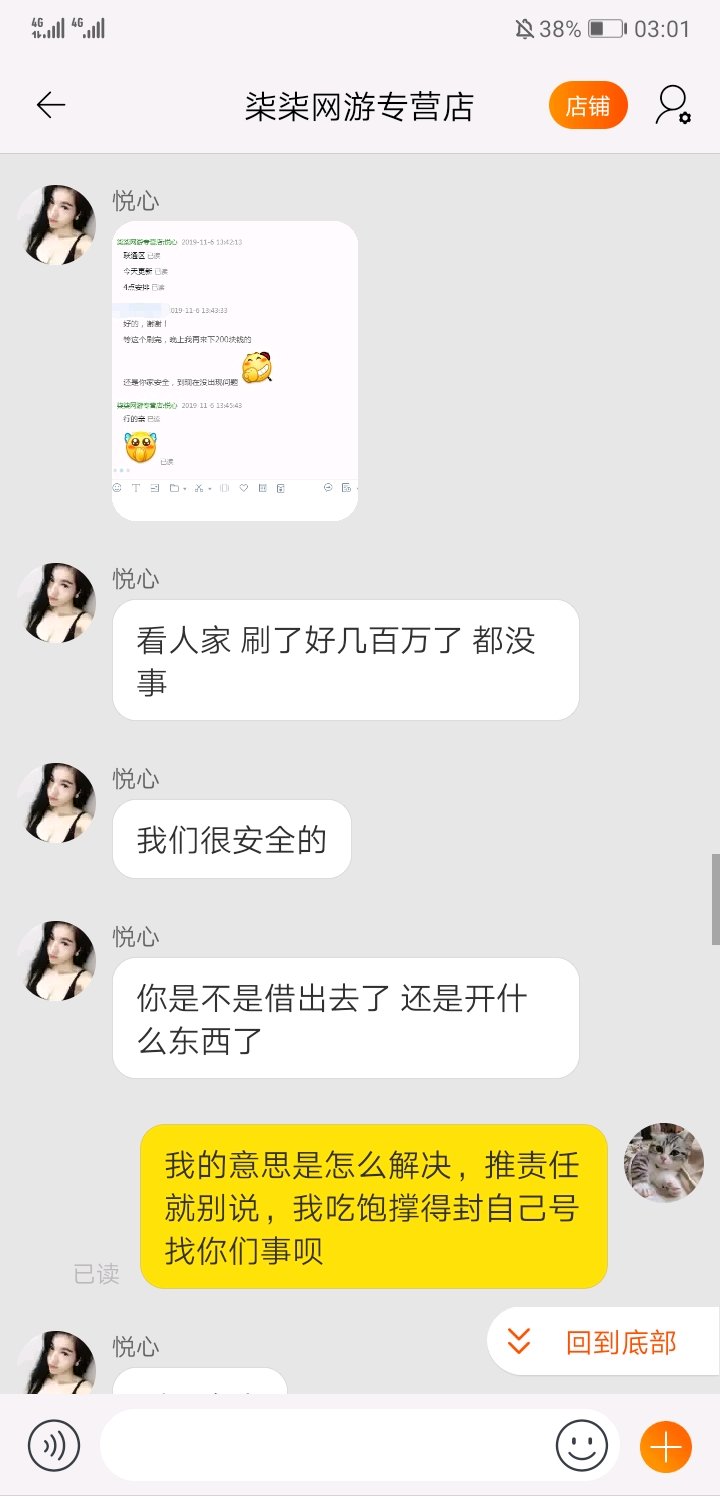This screenshot has height=1496, width=720.
Task: Open the 店铺 store page button
Action: coord(588,106)
